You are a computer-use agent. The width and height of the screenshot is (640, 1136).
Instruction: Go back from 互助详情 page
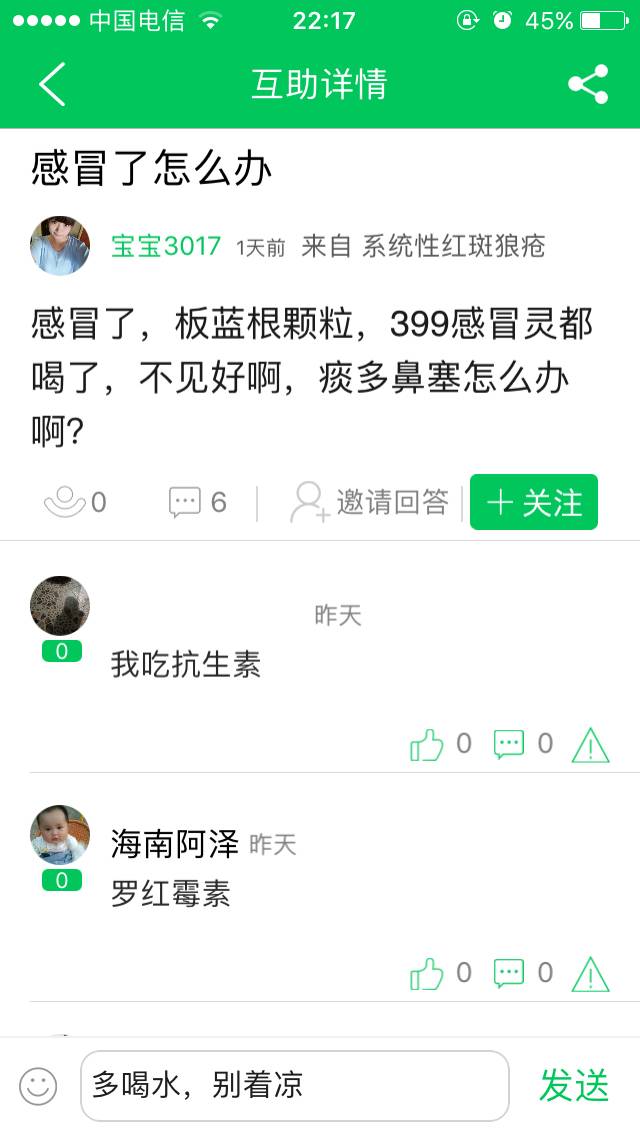point(52,84)
